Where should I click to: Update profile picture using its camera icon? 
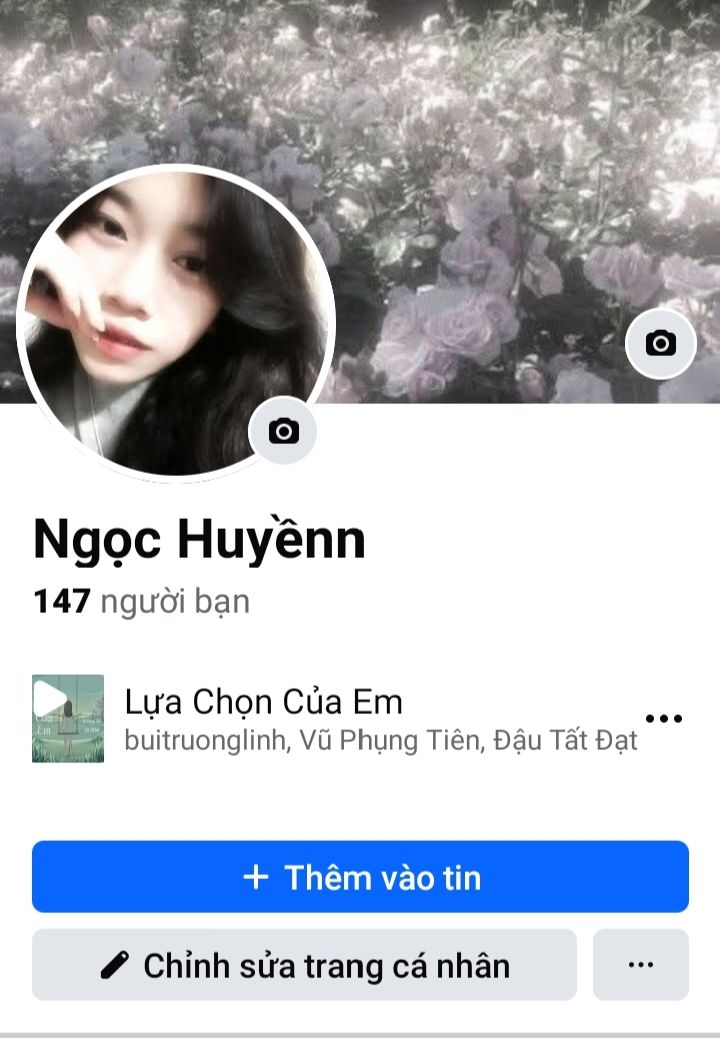point(284,431)
